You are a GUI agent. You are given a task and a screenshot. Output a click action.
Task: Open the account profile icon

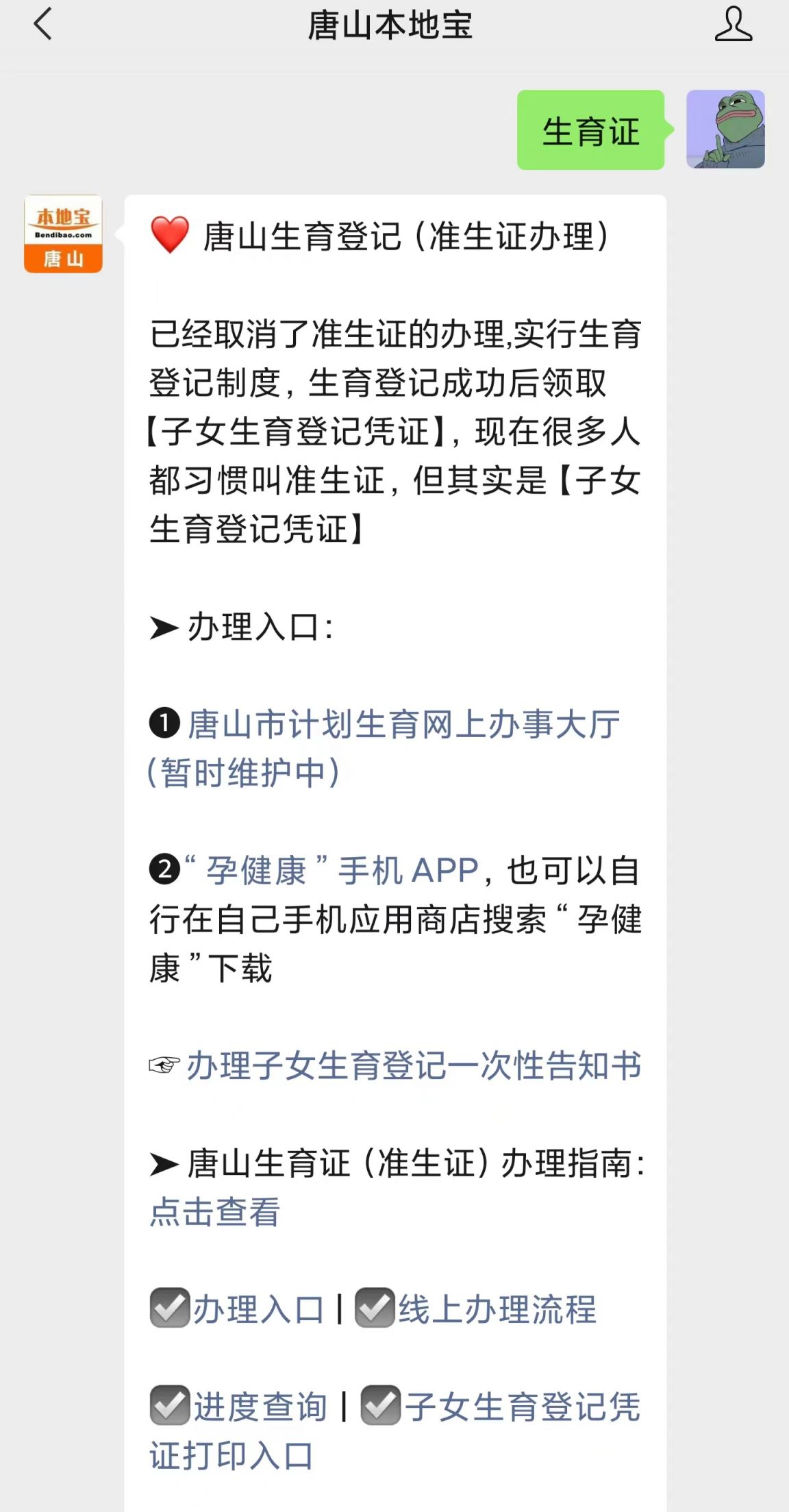coord(733,25)
